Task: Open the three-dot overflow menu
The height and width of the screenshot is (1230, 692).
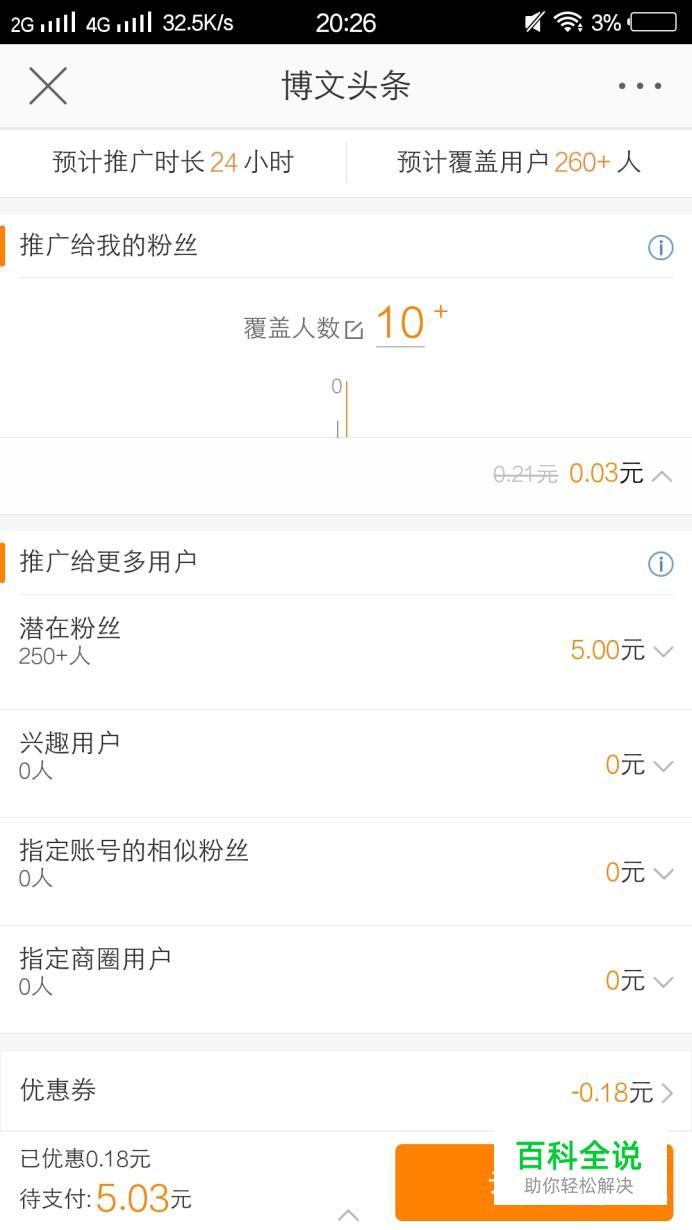Action: coord(639,86)
